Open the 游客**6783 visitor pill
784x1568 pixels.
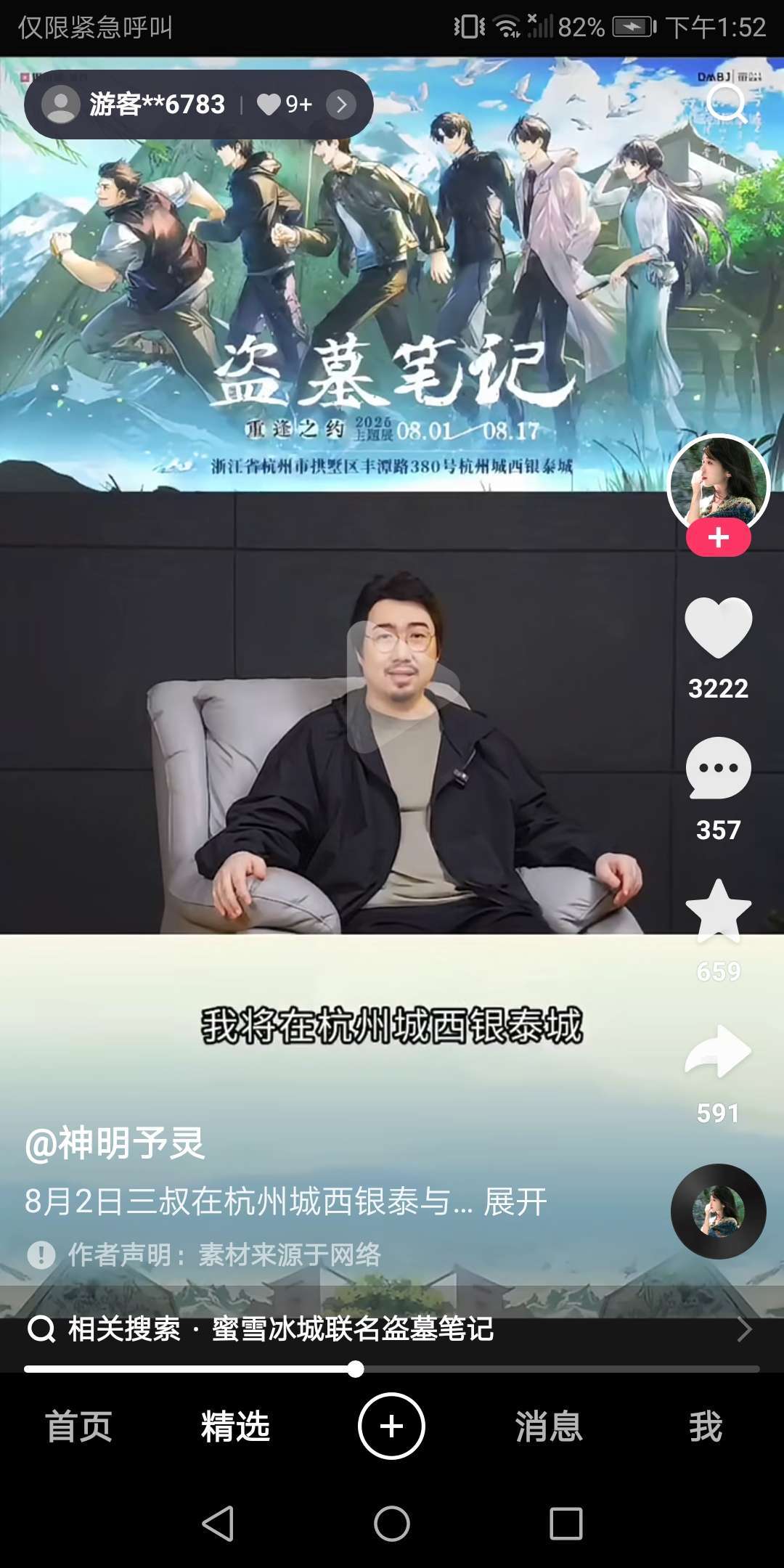coord(197,105)
